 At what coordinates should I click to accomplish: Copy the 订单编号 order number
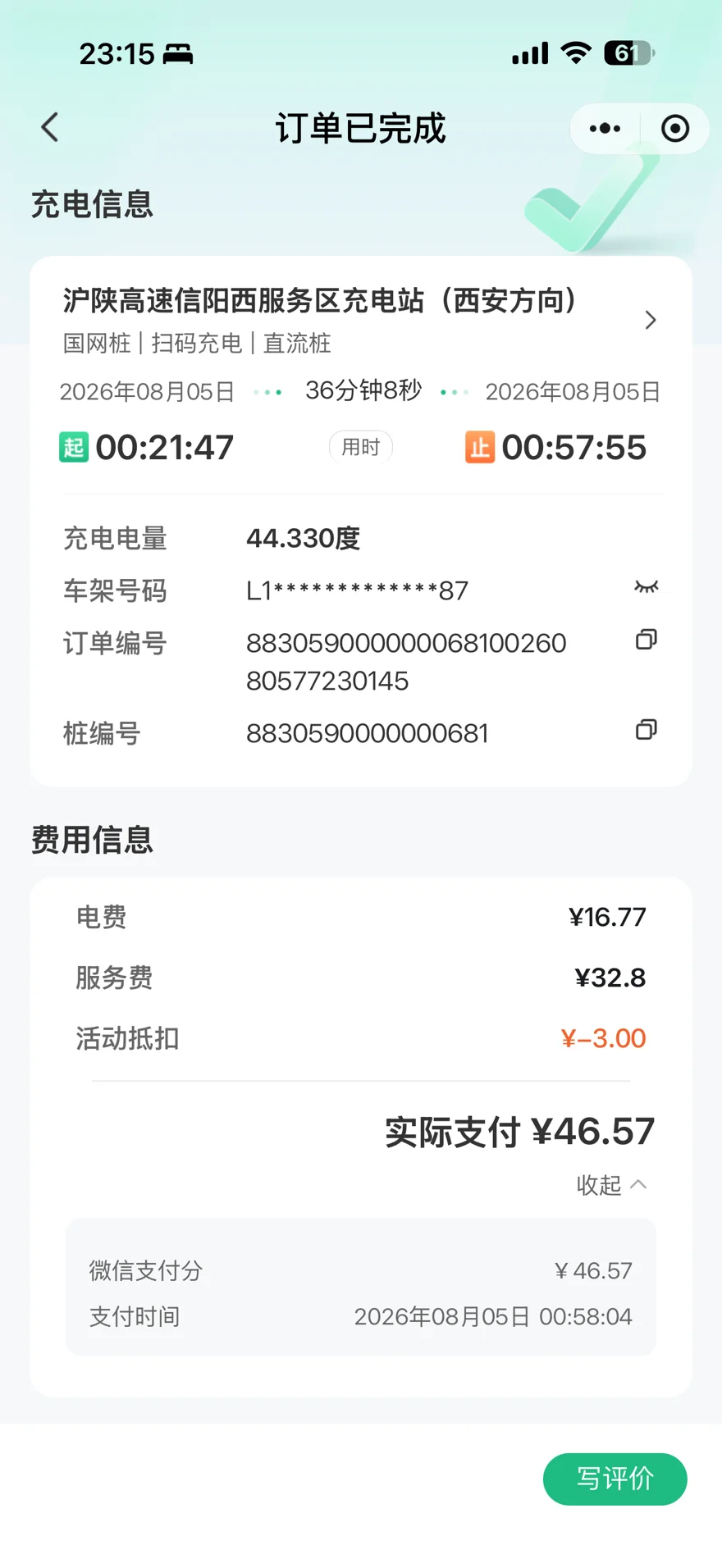click(x=647, y=640)
